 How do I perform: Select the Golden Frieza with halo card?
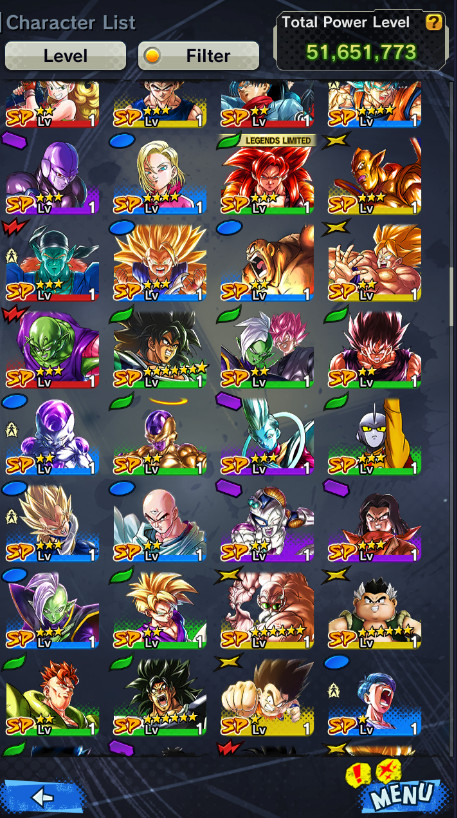point(160,437)
